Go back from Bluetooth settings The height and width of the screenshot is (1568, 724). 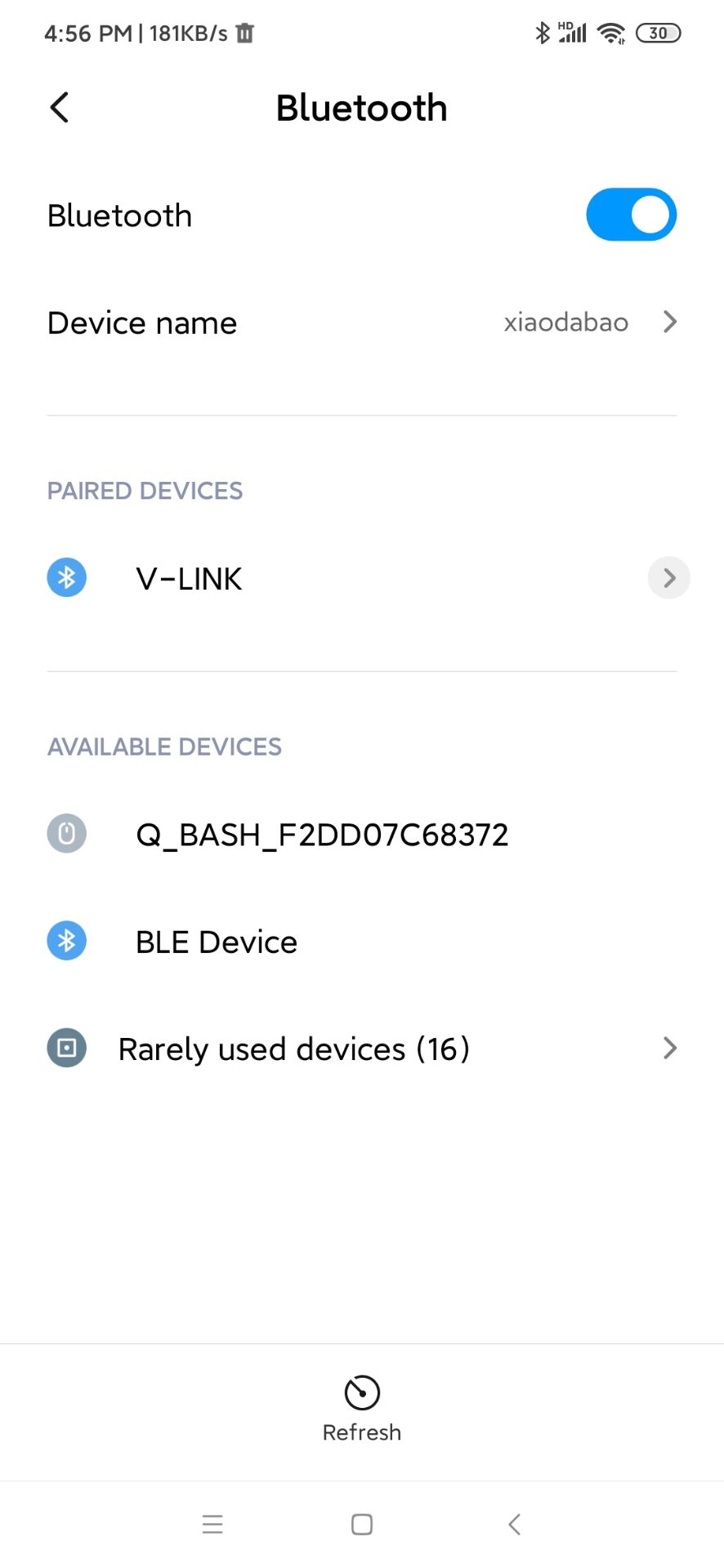pos(60,107)
